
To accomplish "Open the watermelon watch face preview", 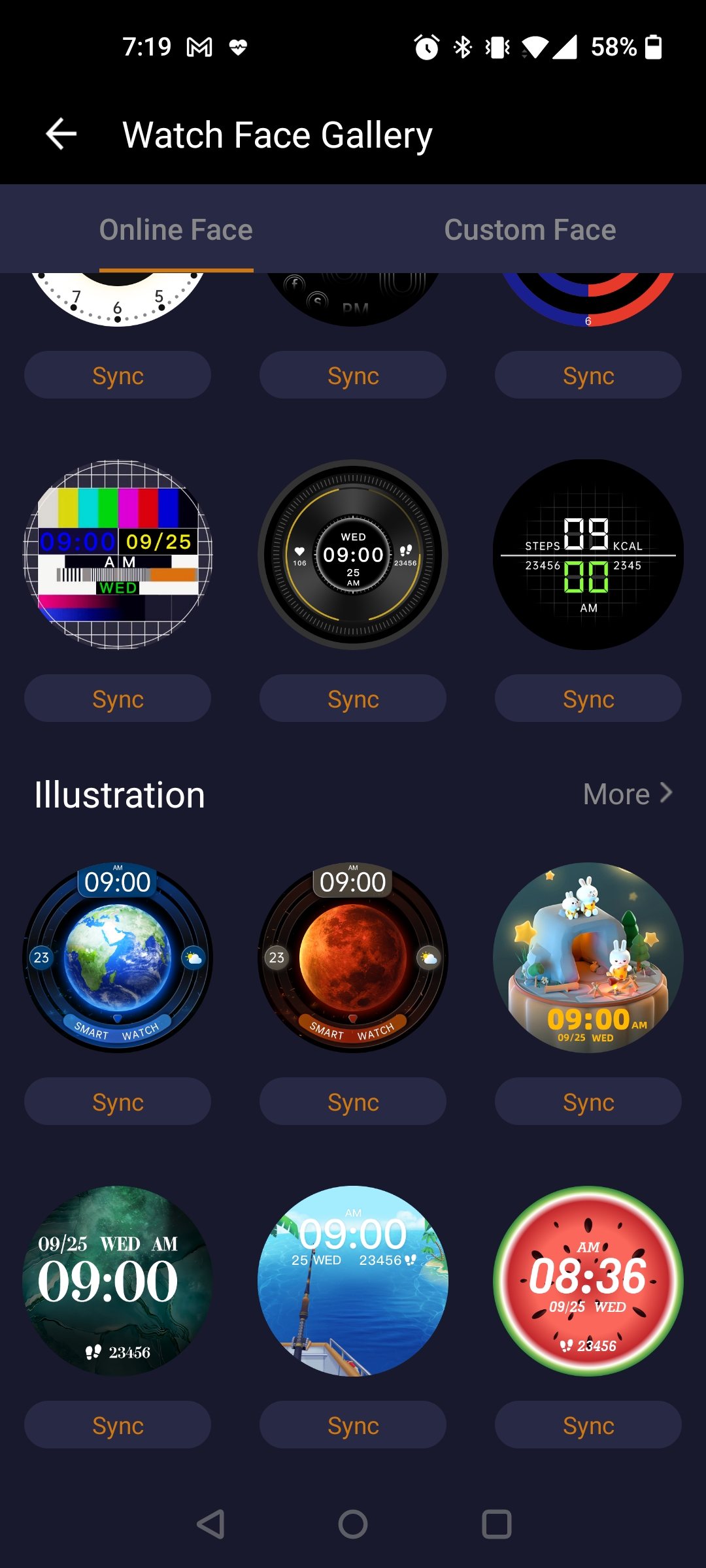I will 588,1281.
